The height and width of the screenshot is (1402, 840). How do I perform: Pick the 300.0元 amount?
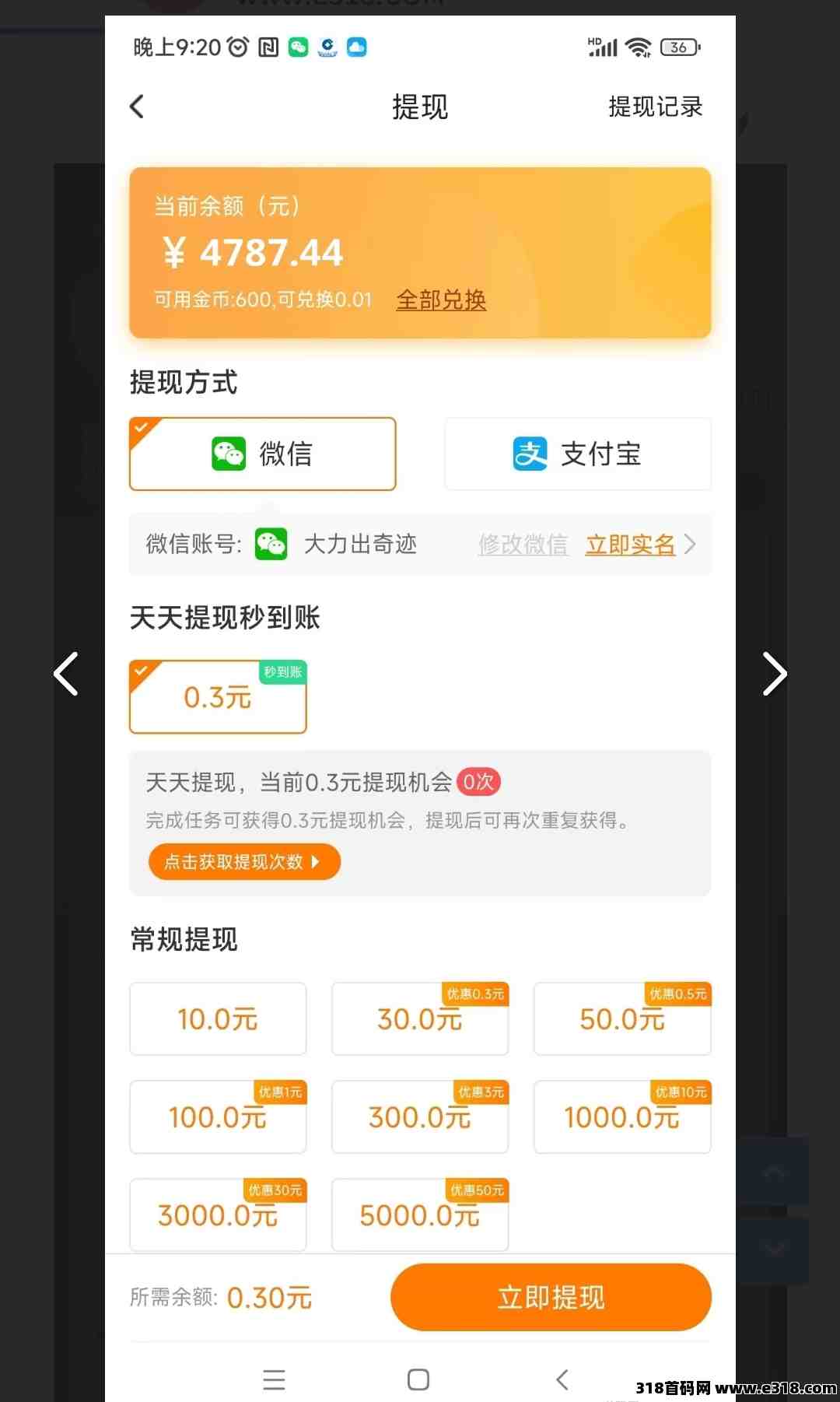tap(420, 1116)
